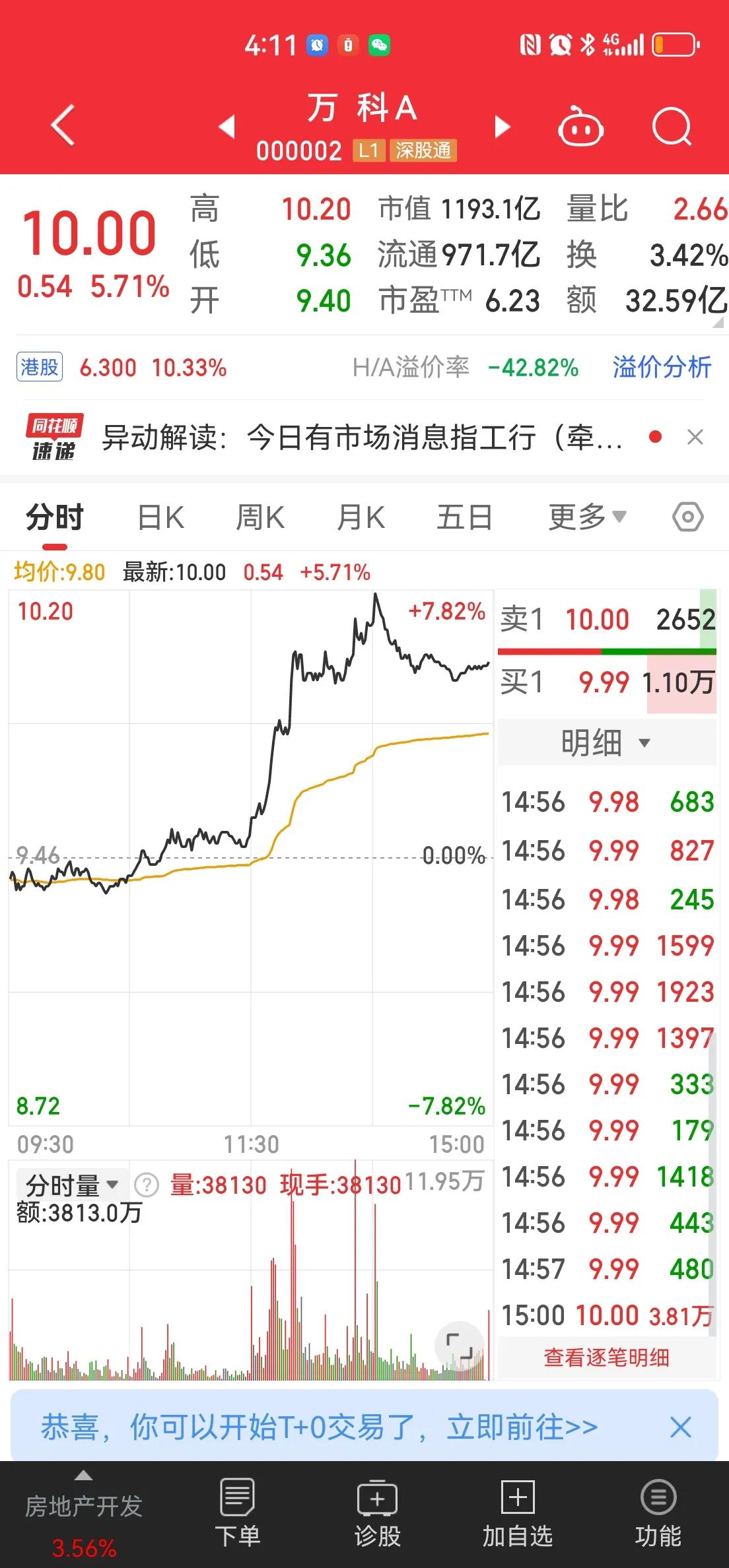Switch to the 五日 tab
Screen dimensions: 729x1568
[x=465, y=517]
